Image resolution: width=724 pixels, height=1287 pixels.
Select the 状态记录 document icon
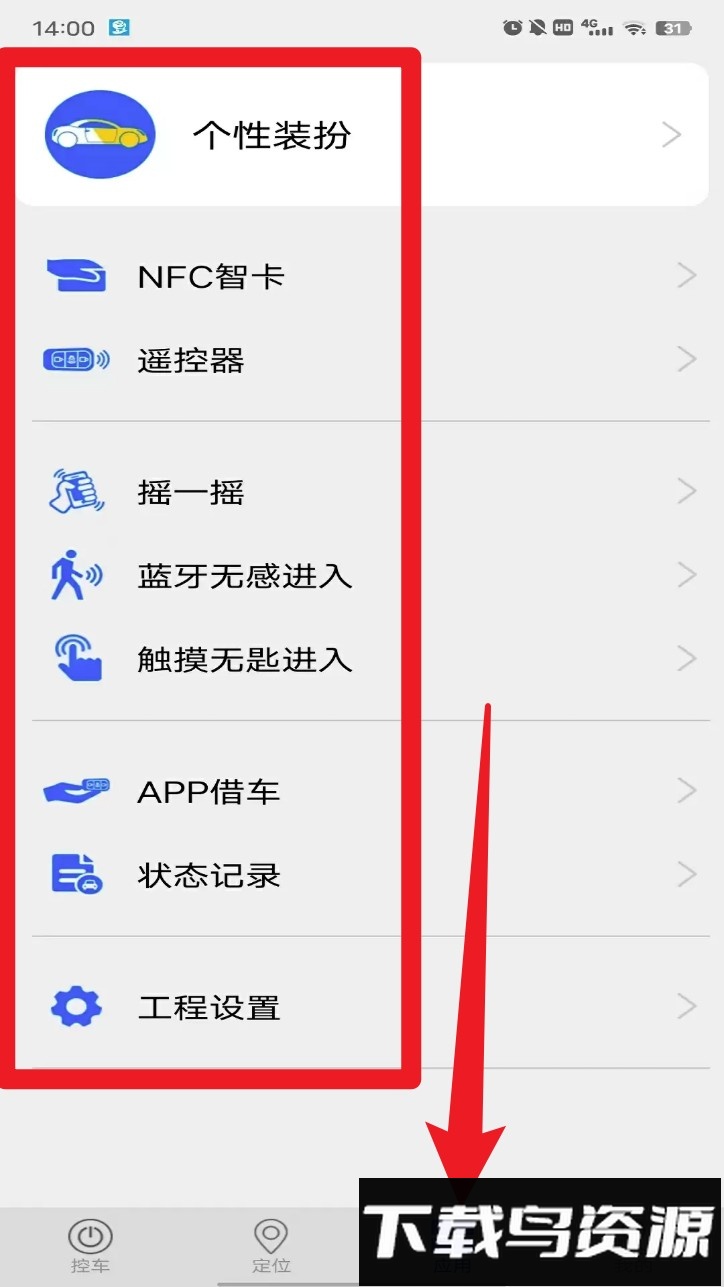point(73,874)
